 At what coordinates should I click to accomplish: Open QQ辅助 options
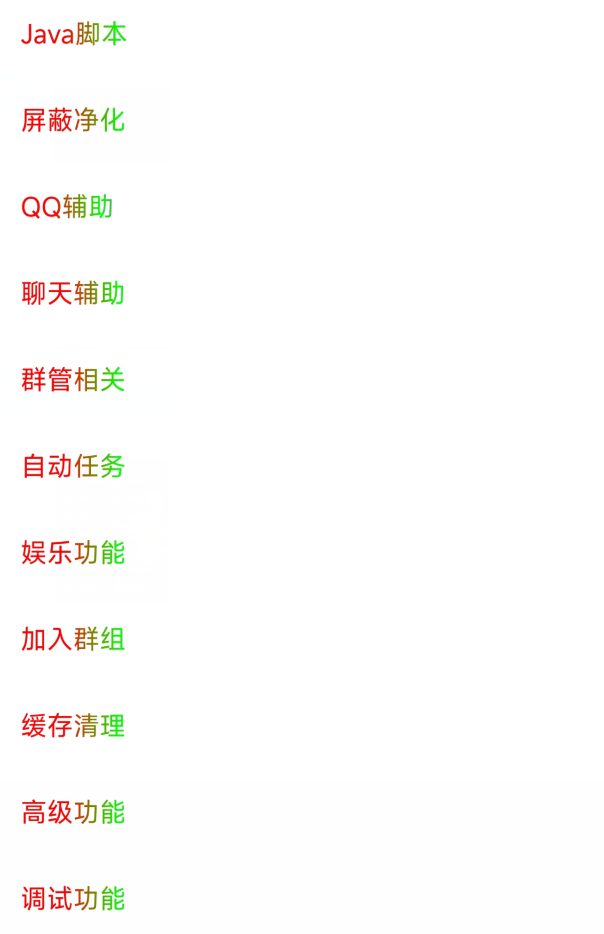[x=67, y=207]
